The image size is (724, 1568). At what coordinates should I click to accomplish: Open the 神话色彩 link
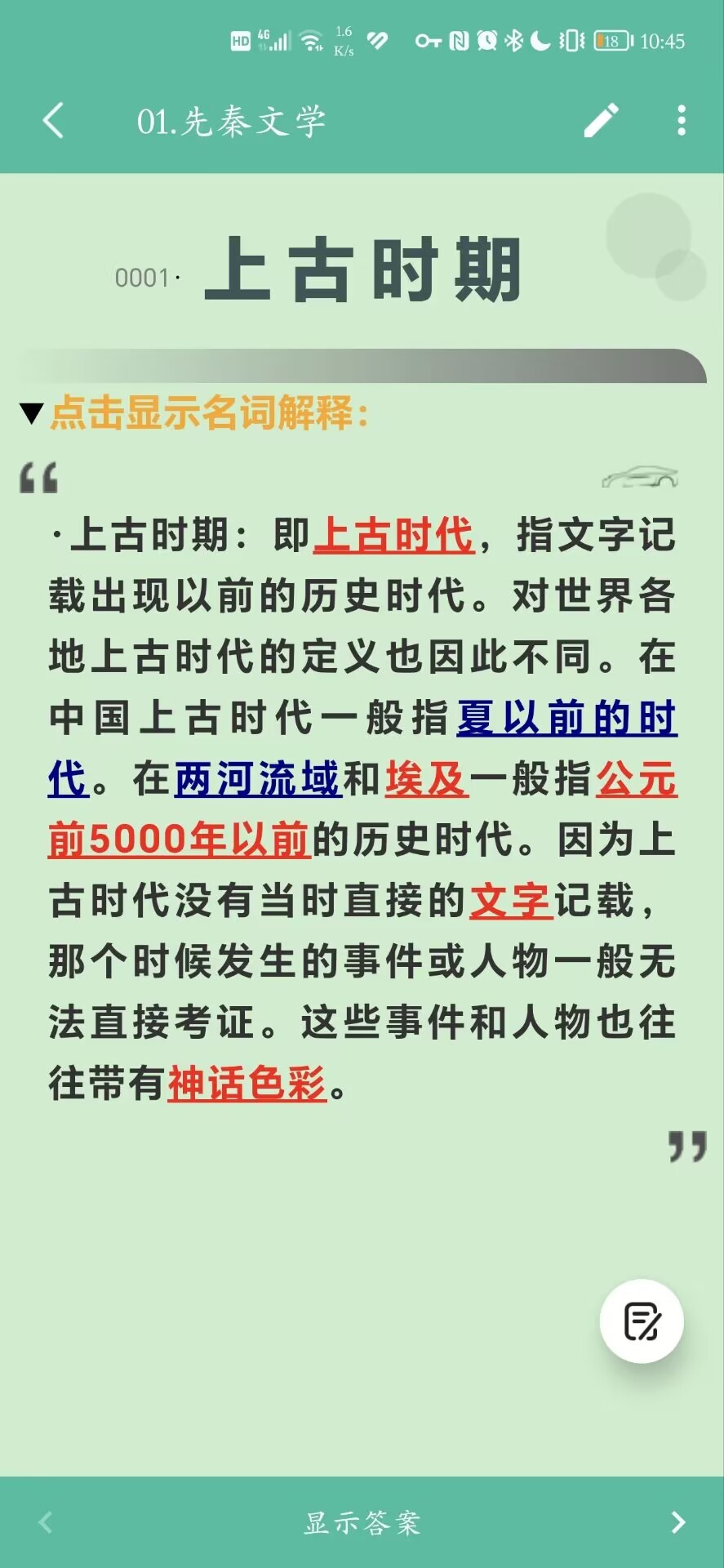click(x=247, y=1085)
